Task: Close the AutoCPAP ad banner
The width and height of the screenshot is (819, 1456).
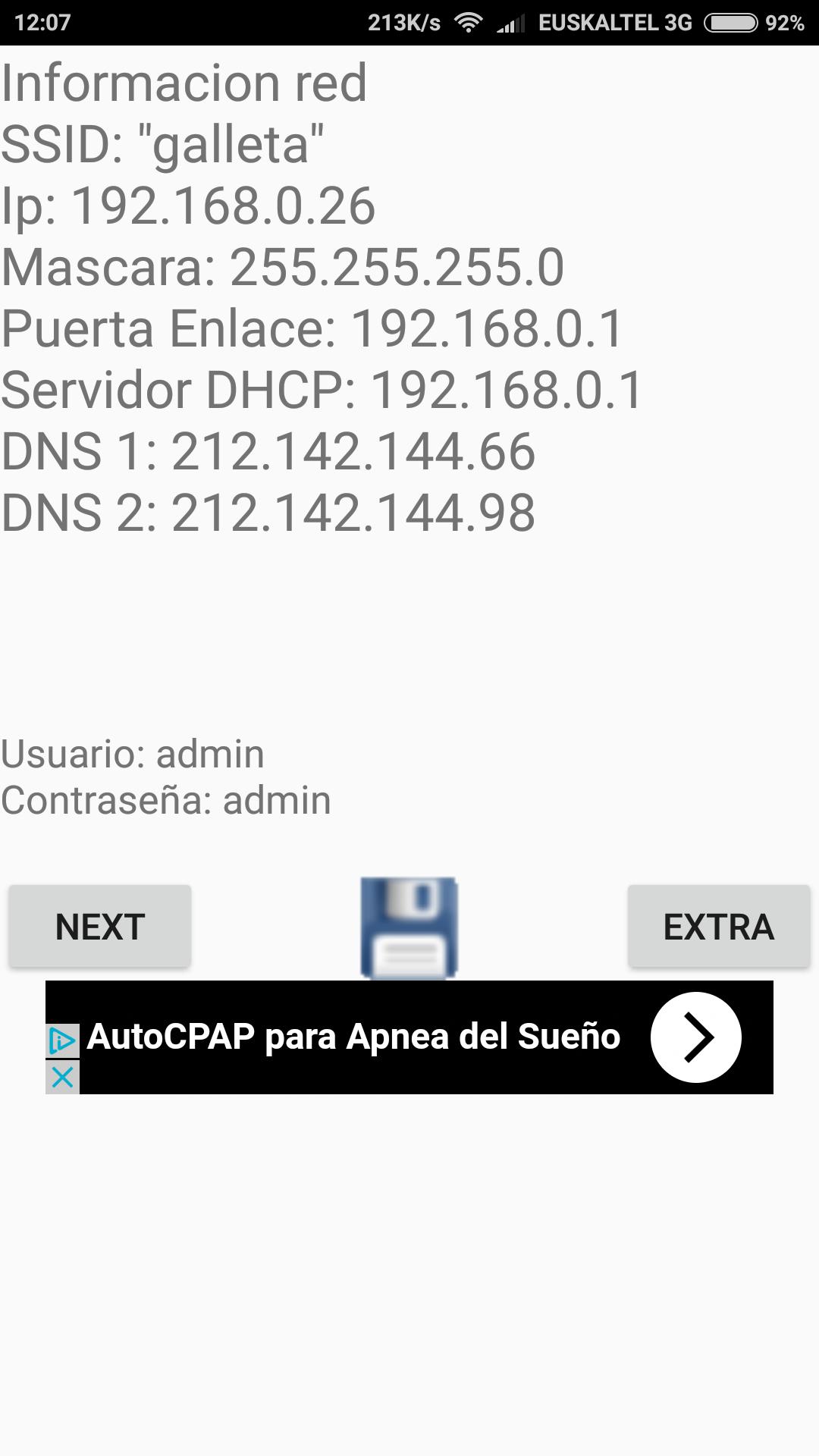Action: pyautogui.click(x=62, y=1077)
